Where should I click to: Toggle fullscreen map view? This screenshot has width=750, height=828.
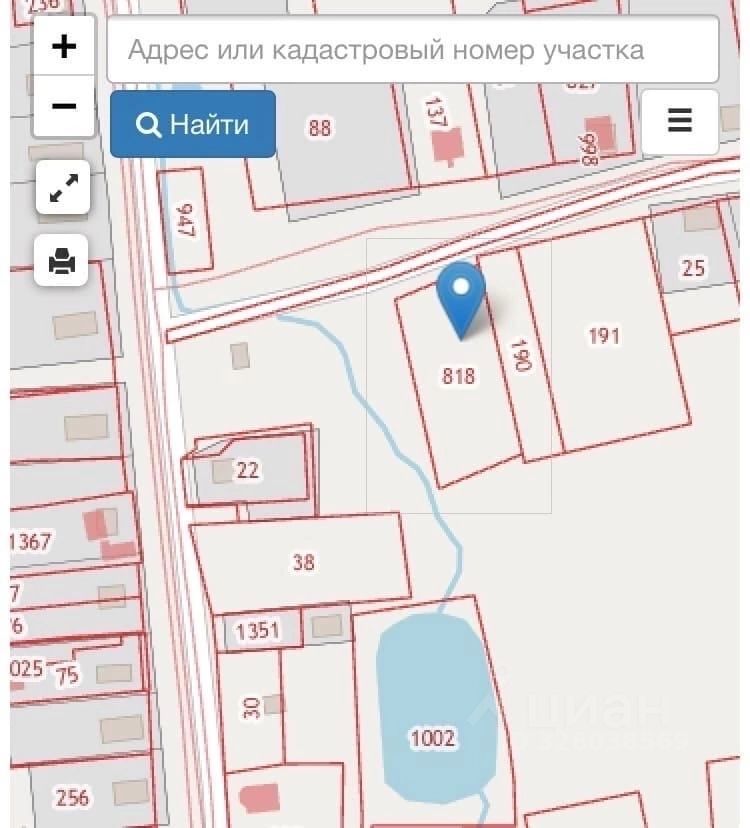pos(63,190)
